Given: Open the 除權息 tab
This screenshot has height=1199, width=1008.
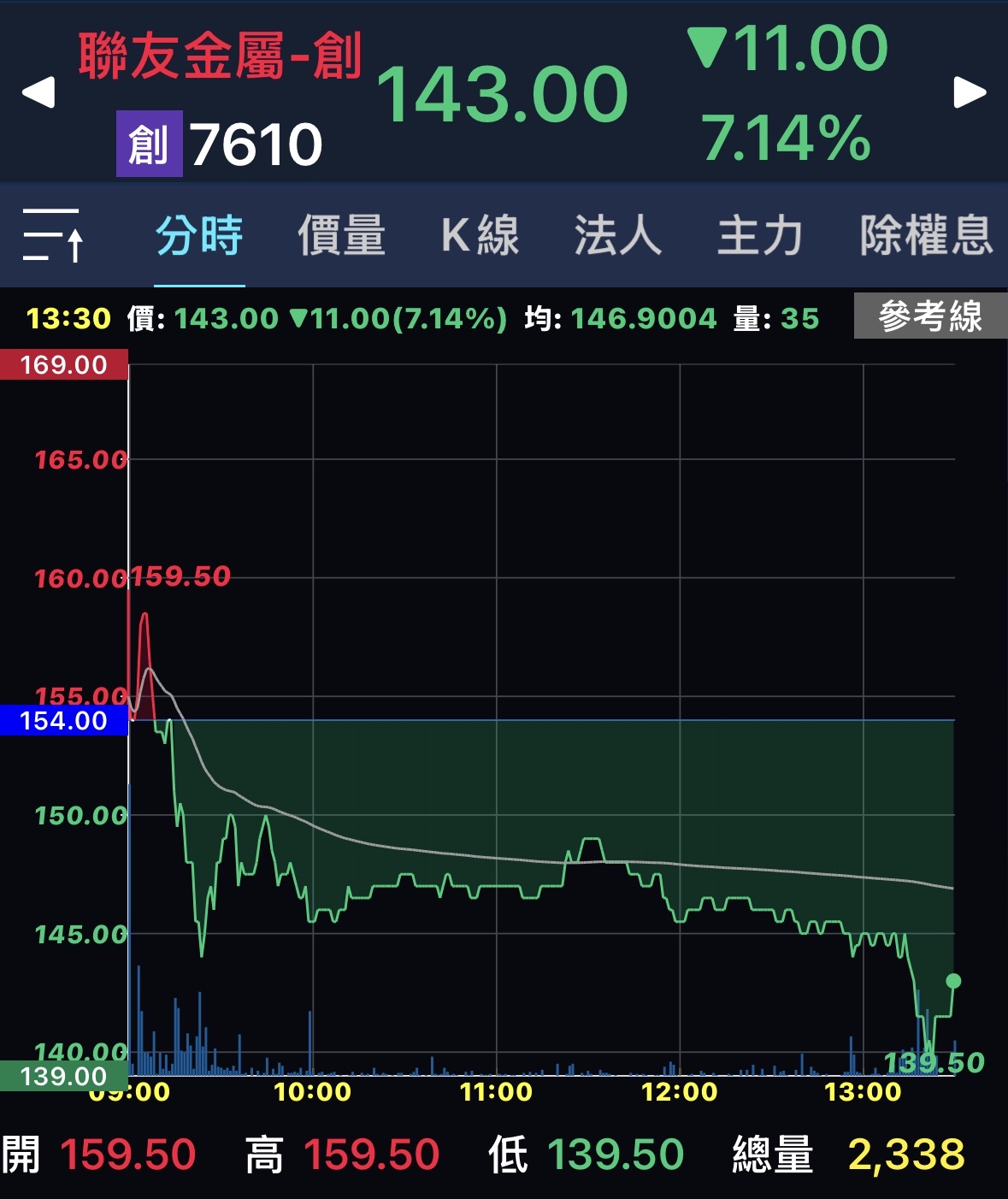Looking at the screenshot, I should [x=926, y=235].
